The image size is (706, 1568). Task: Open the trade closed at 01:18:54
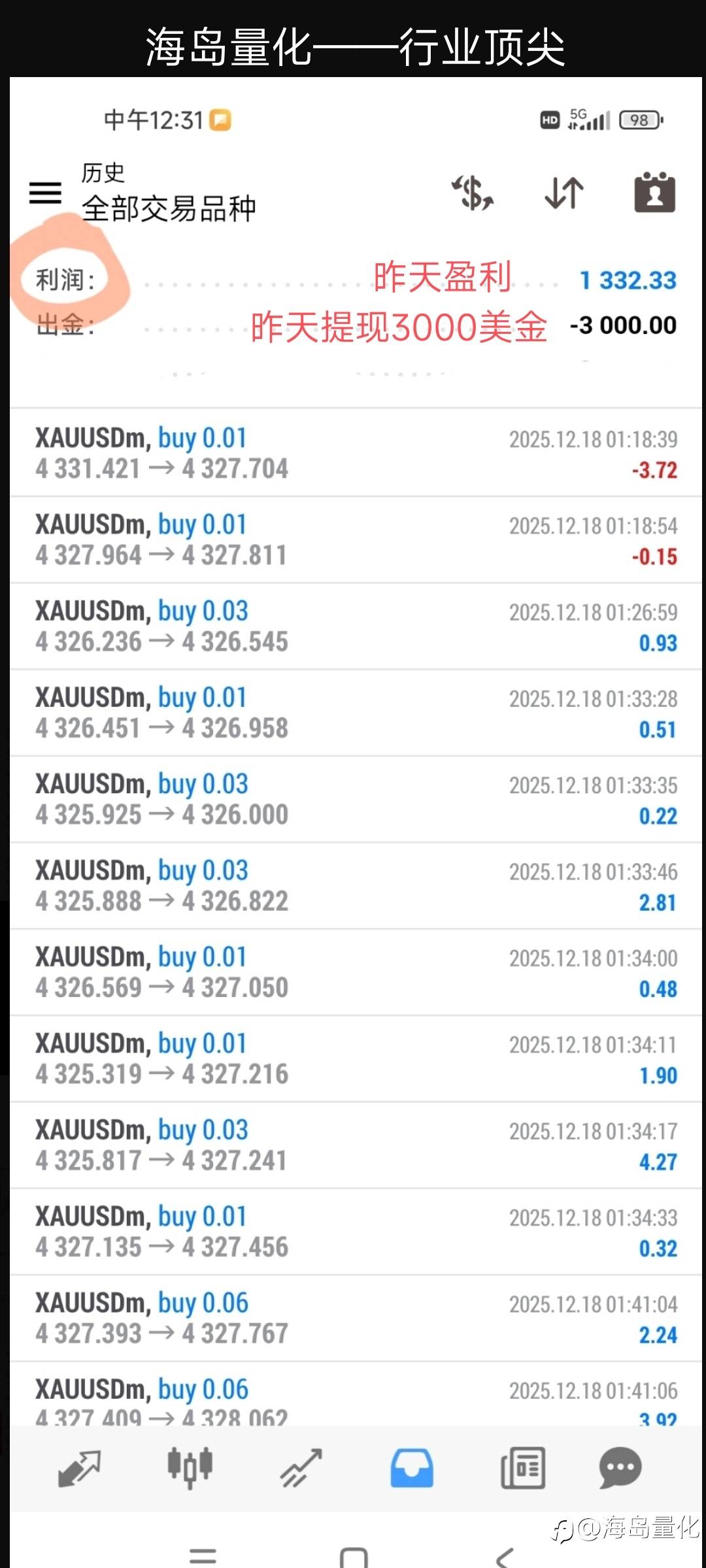[356, 540]
